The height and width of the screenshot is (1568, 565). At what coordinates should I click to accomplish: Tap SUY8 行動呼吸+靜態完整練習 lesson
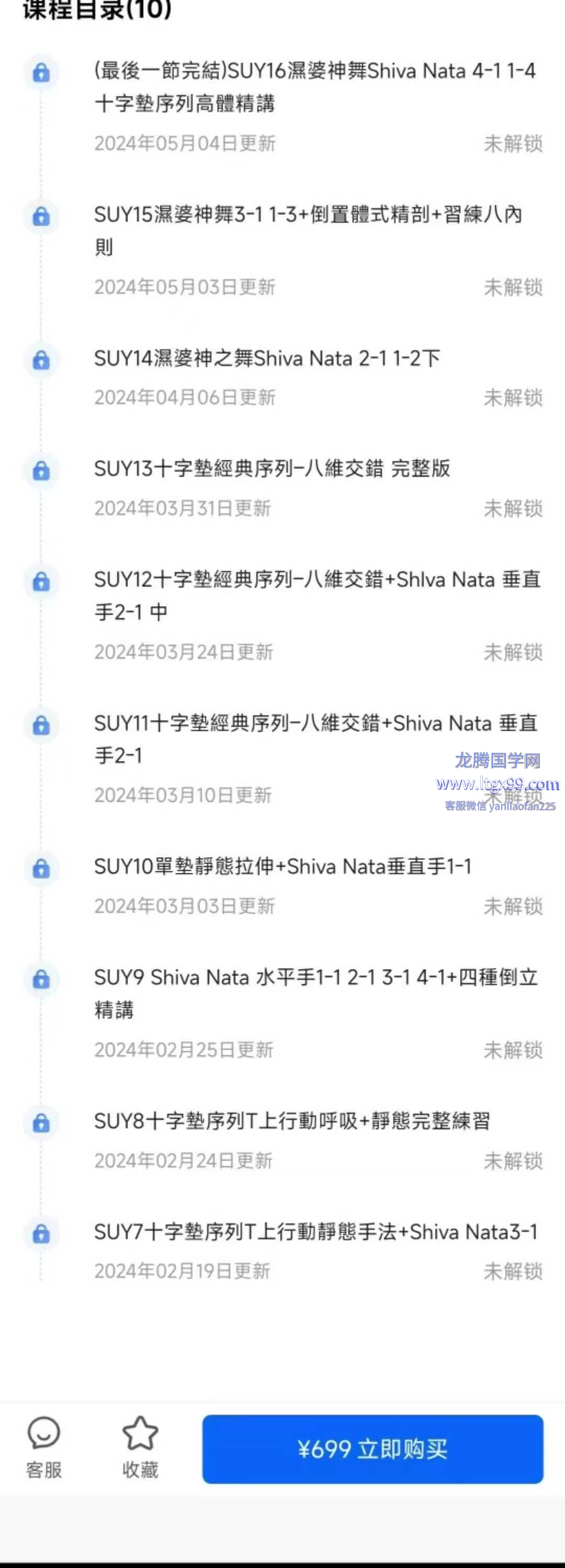[x=291, y=1121]
